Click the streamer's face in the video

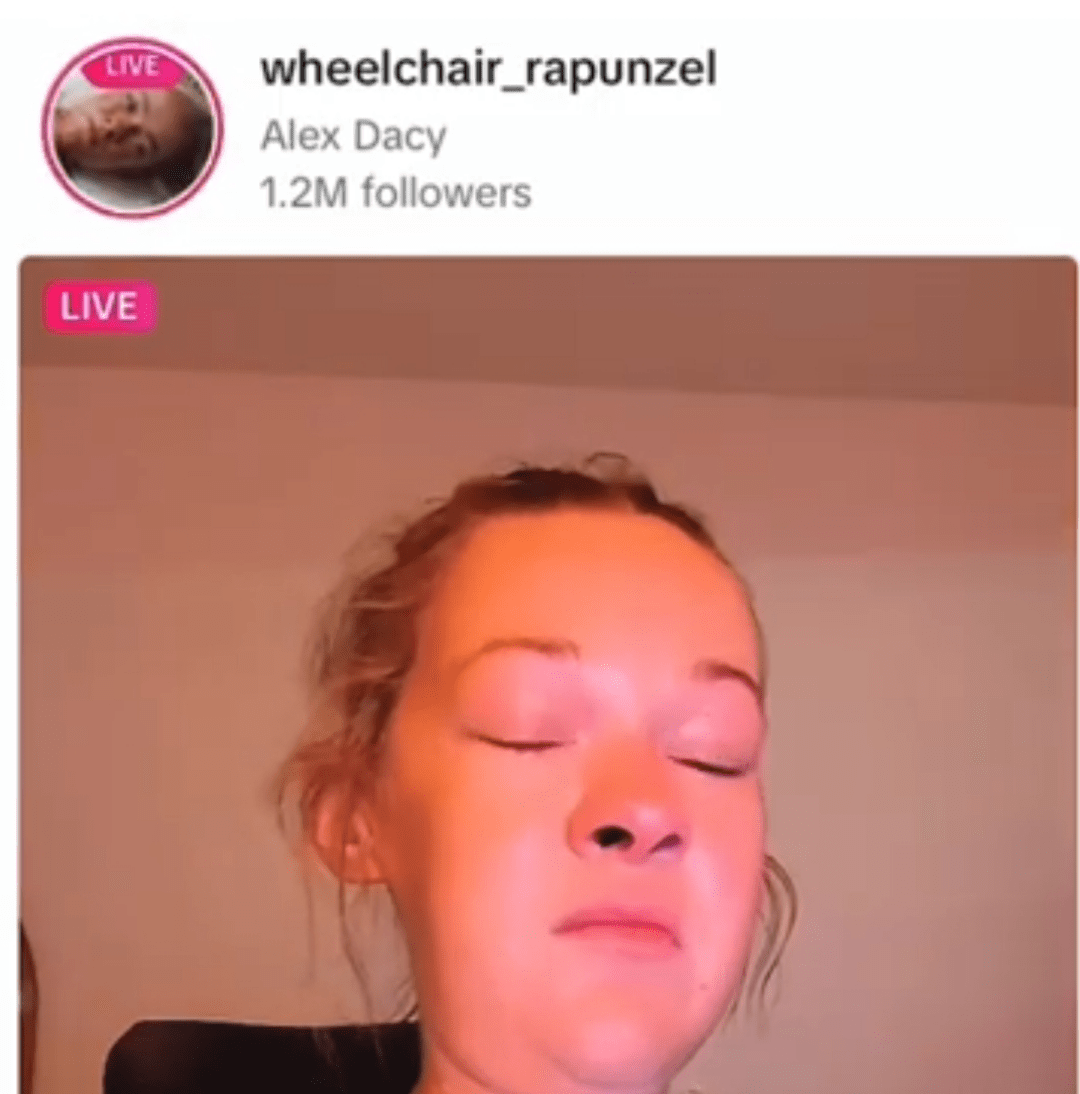[600, 790]
